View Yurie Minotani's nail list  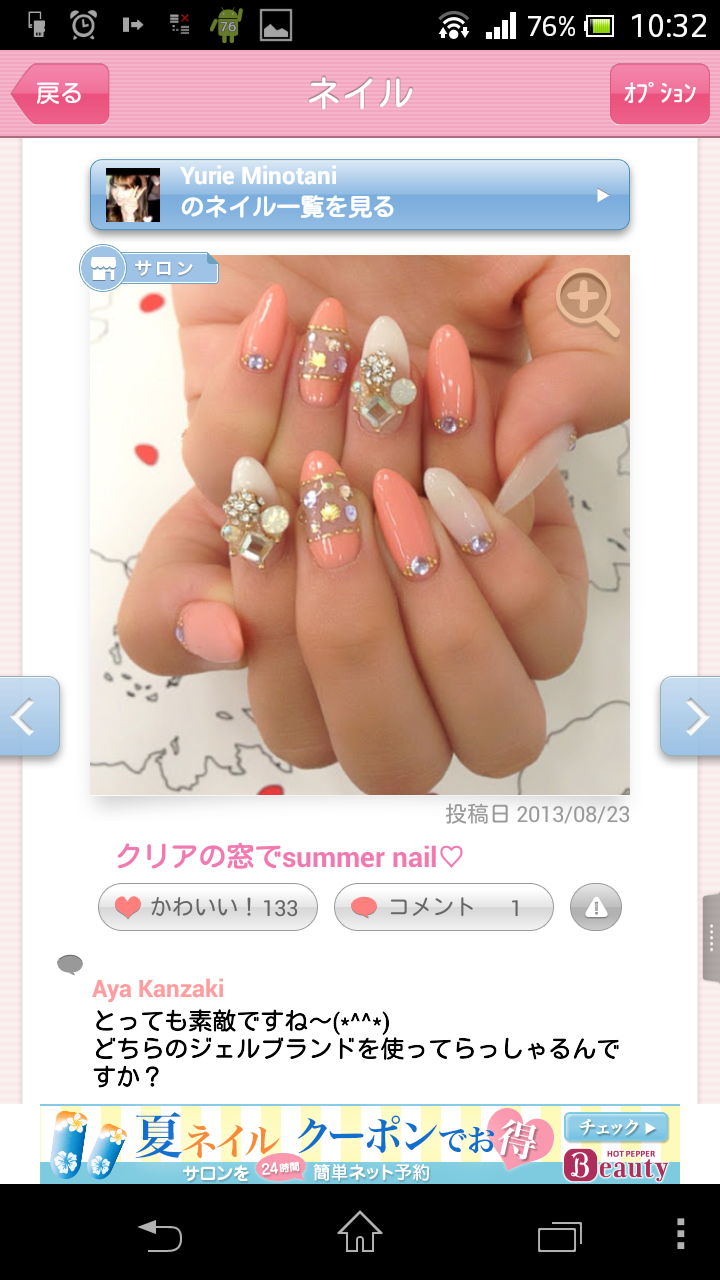click(x=360, y=194)
